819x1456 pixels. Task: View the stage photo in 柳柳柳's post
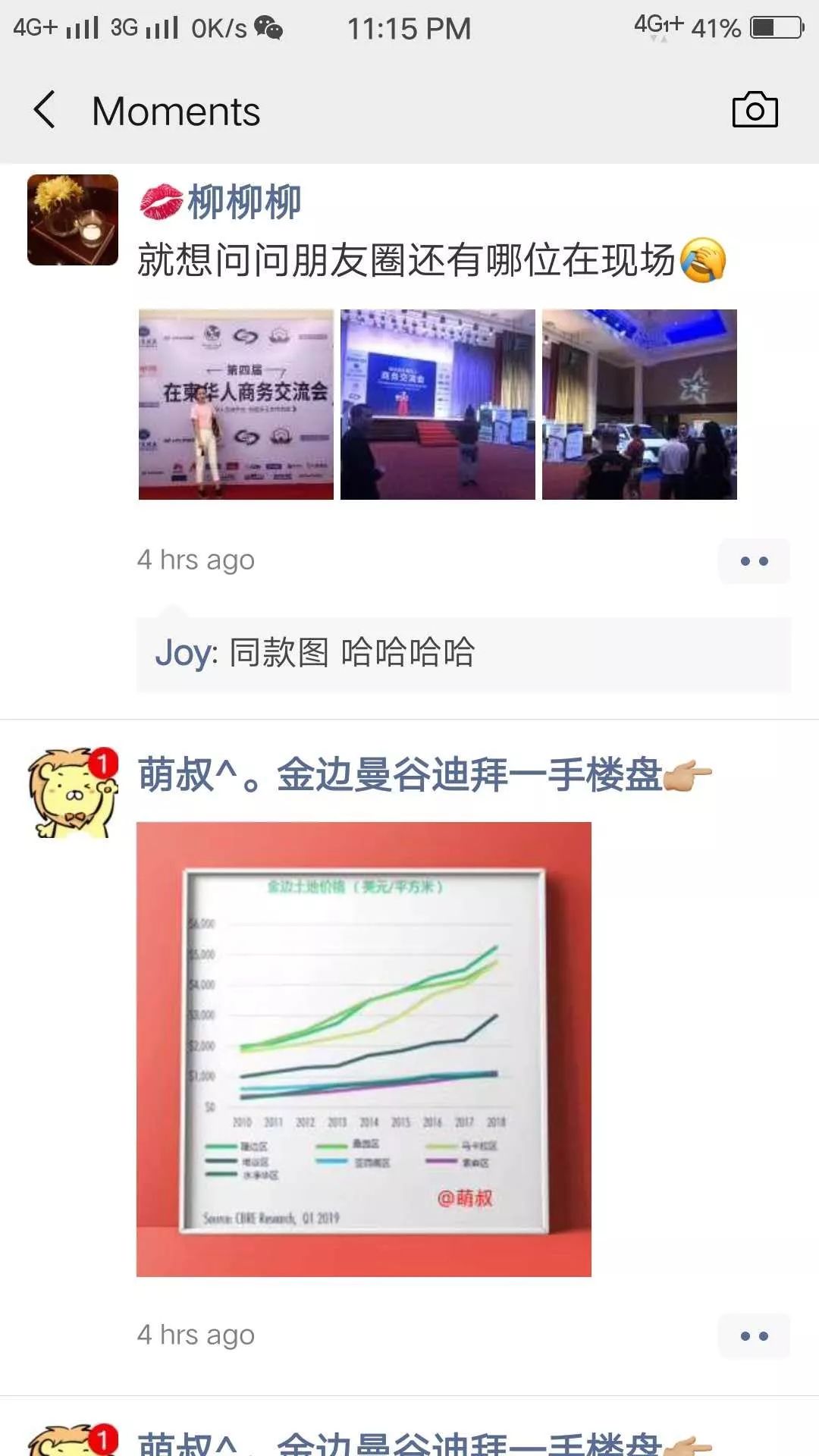click(438, 404)
